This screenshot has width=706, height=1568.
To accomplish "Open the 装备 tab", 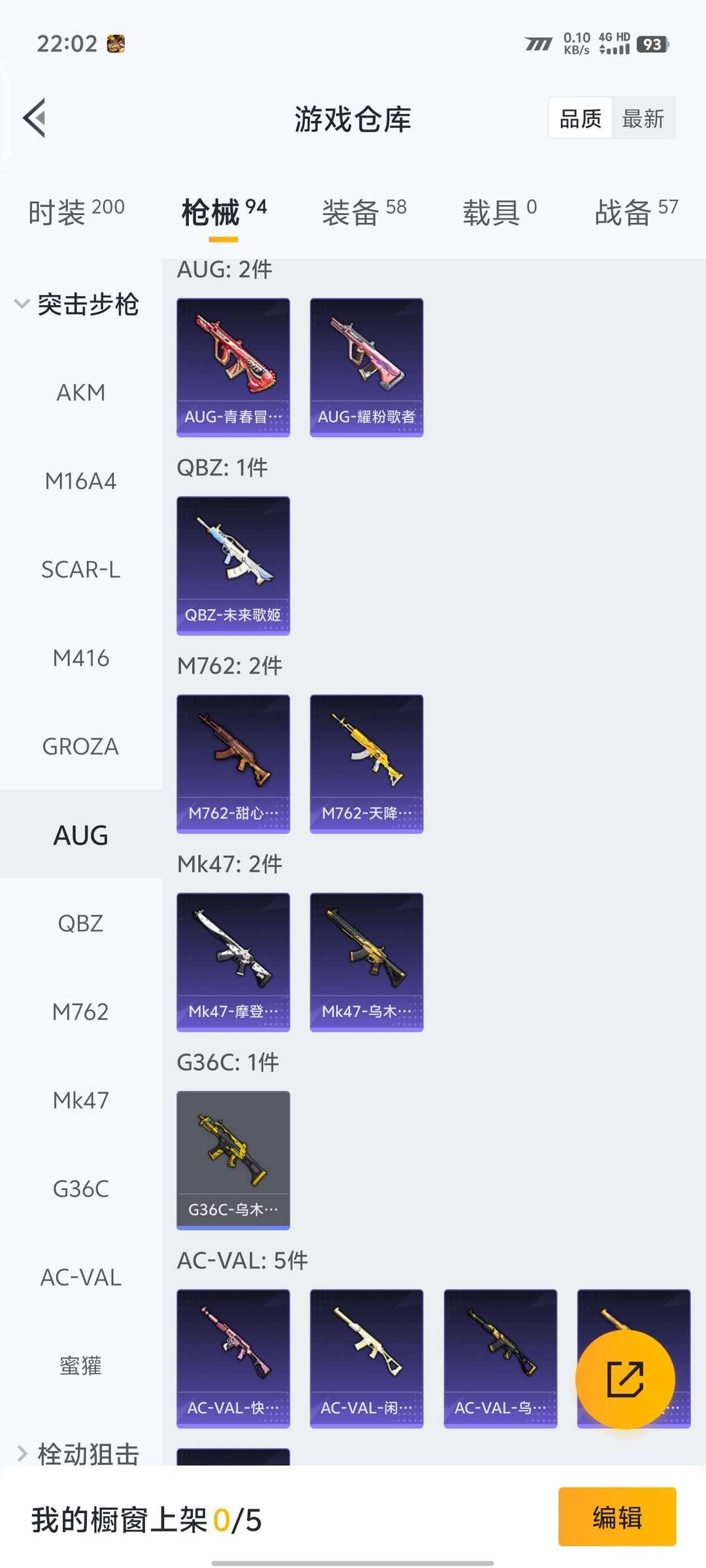I will (x=363, y=212).
